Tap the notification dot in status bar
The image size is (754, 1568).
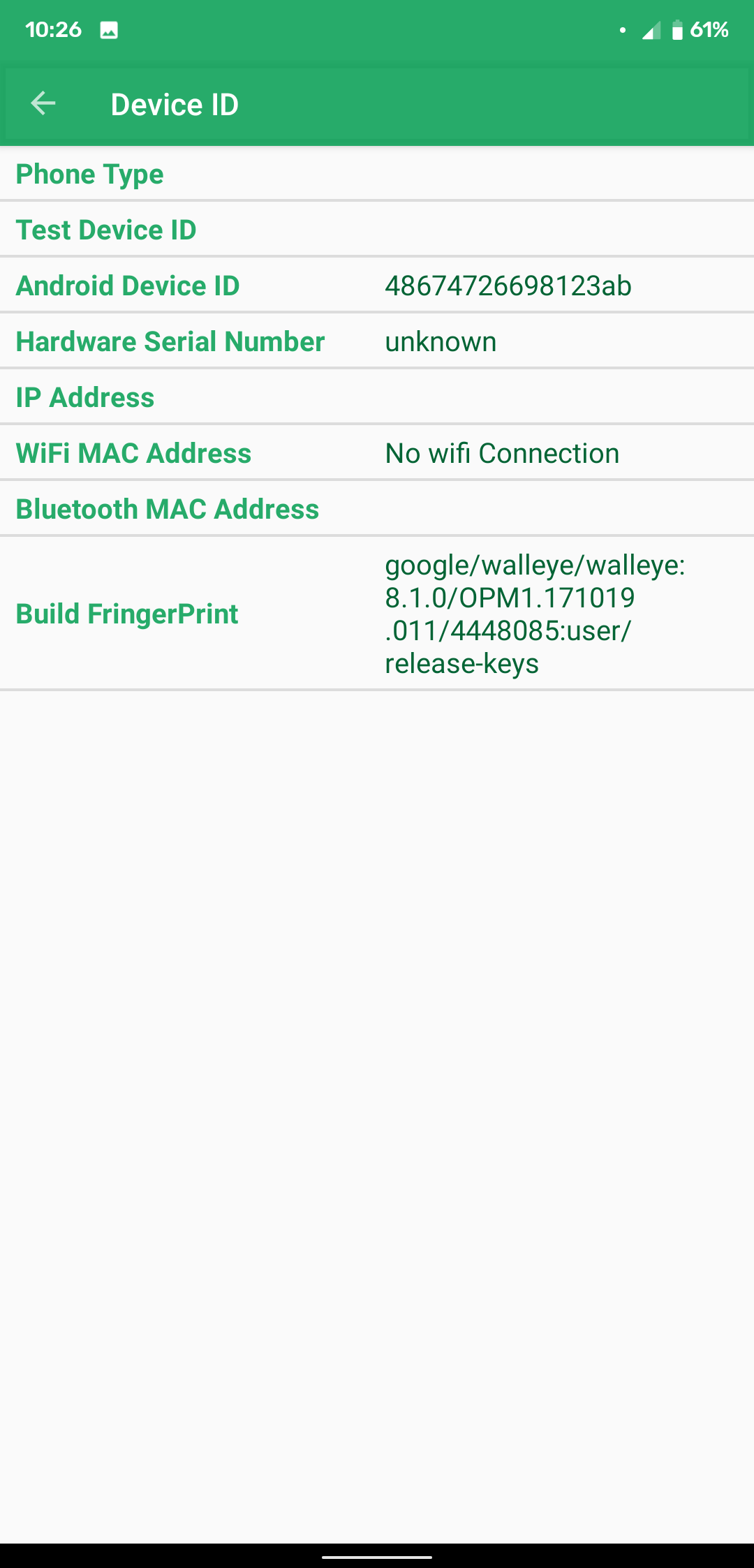pyautogui.click(x=623, y=29)
